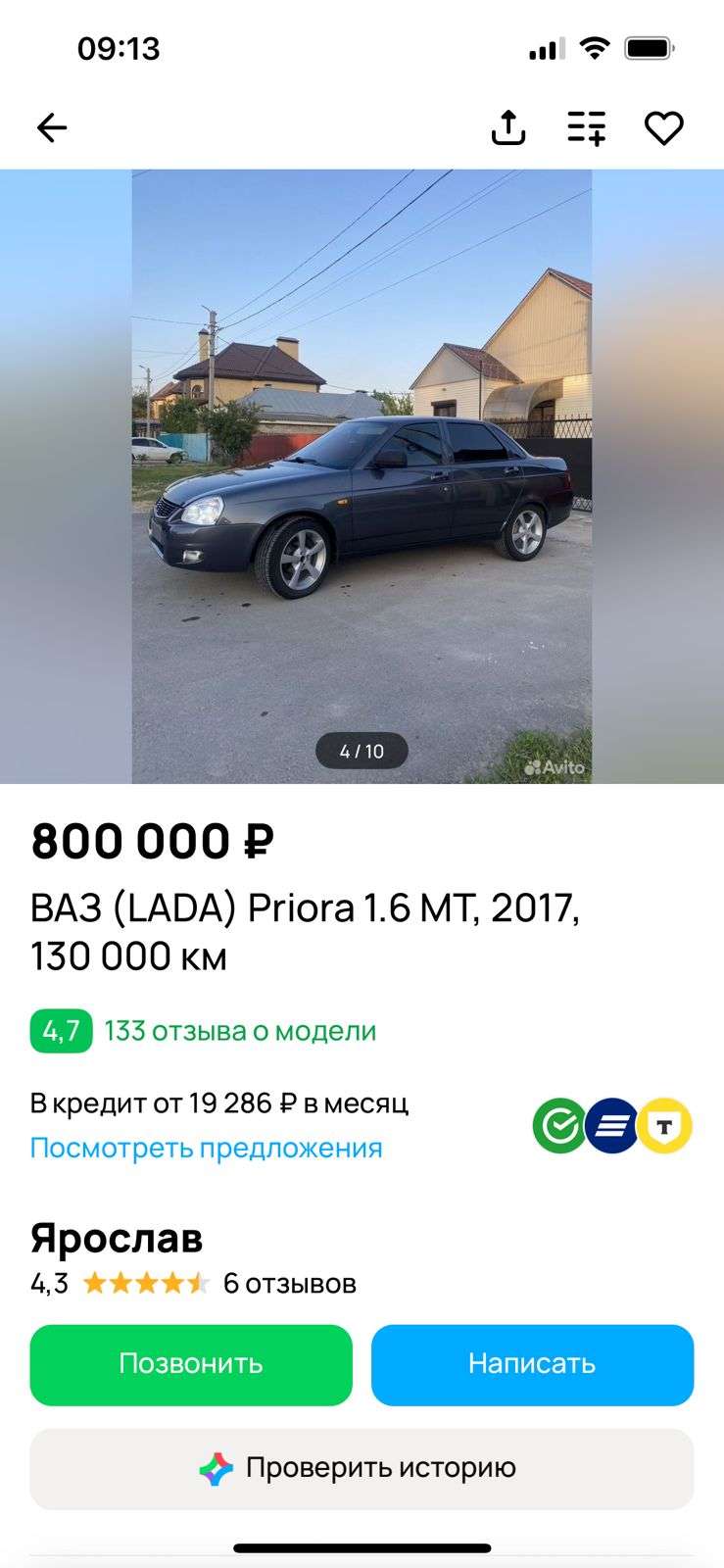Open the 133 отзыва о модели reviews

click(240, 1031)
